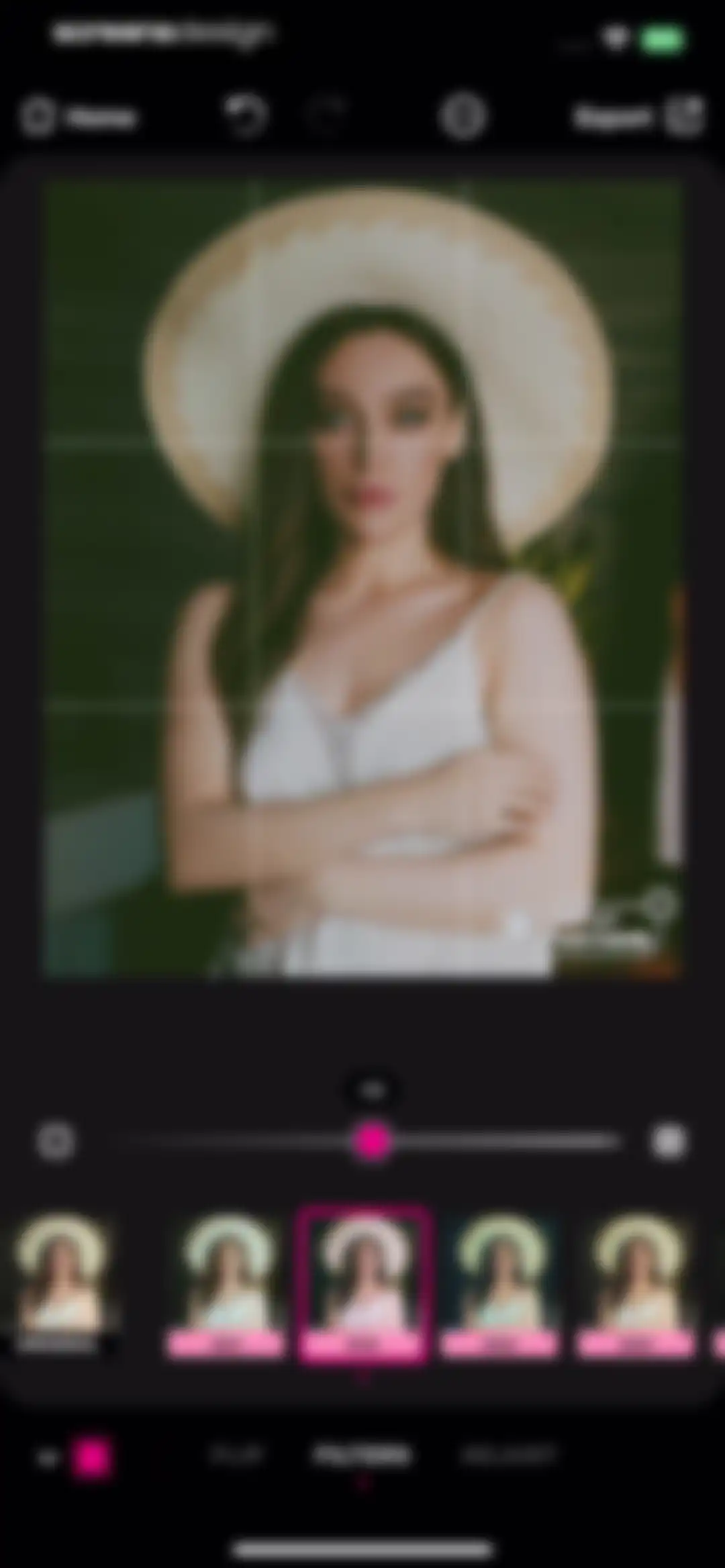
Task: Tap the pink square button at bottom left
Action: (91, 1458)
